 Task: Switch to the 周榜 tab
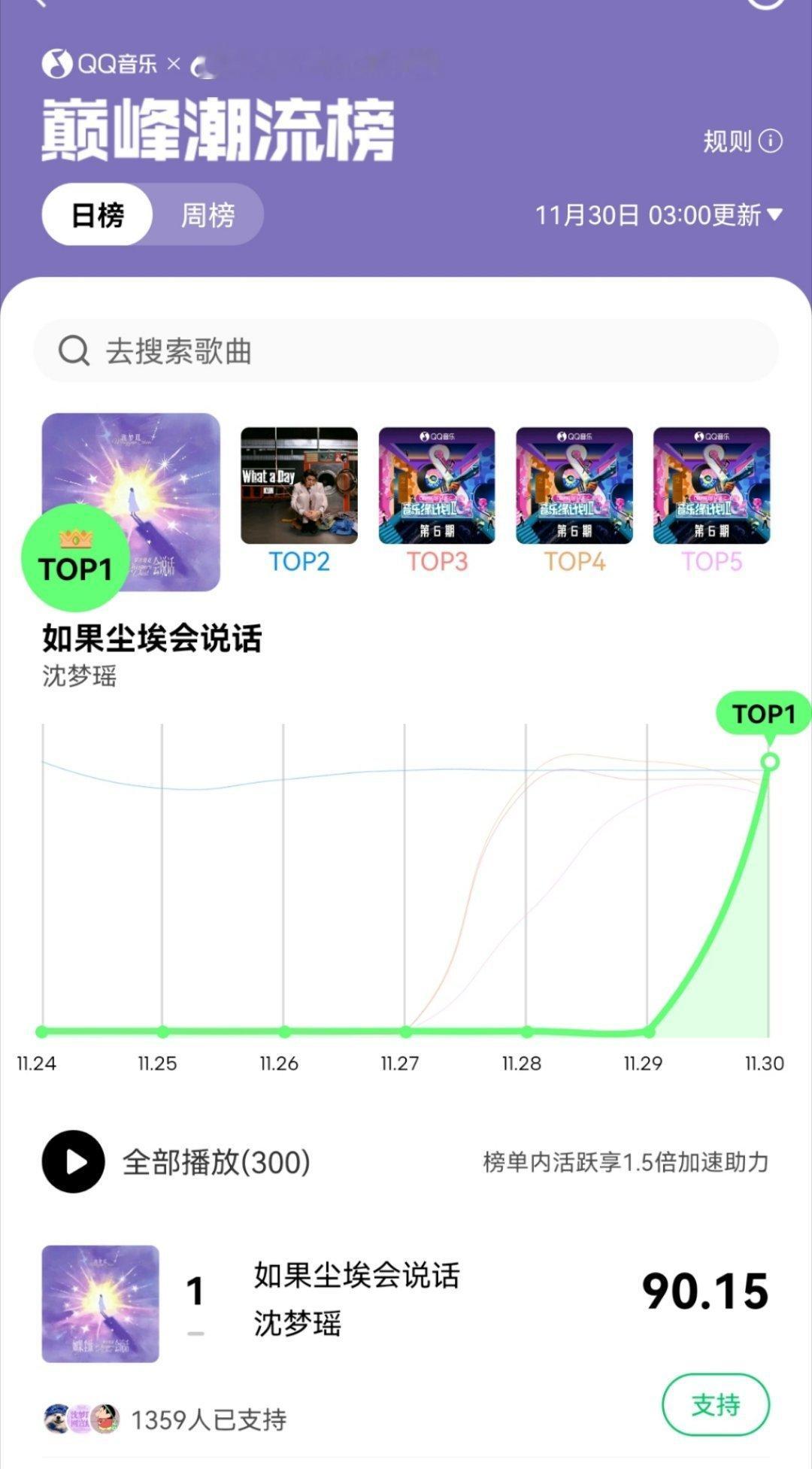pos(207,215)
